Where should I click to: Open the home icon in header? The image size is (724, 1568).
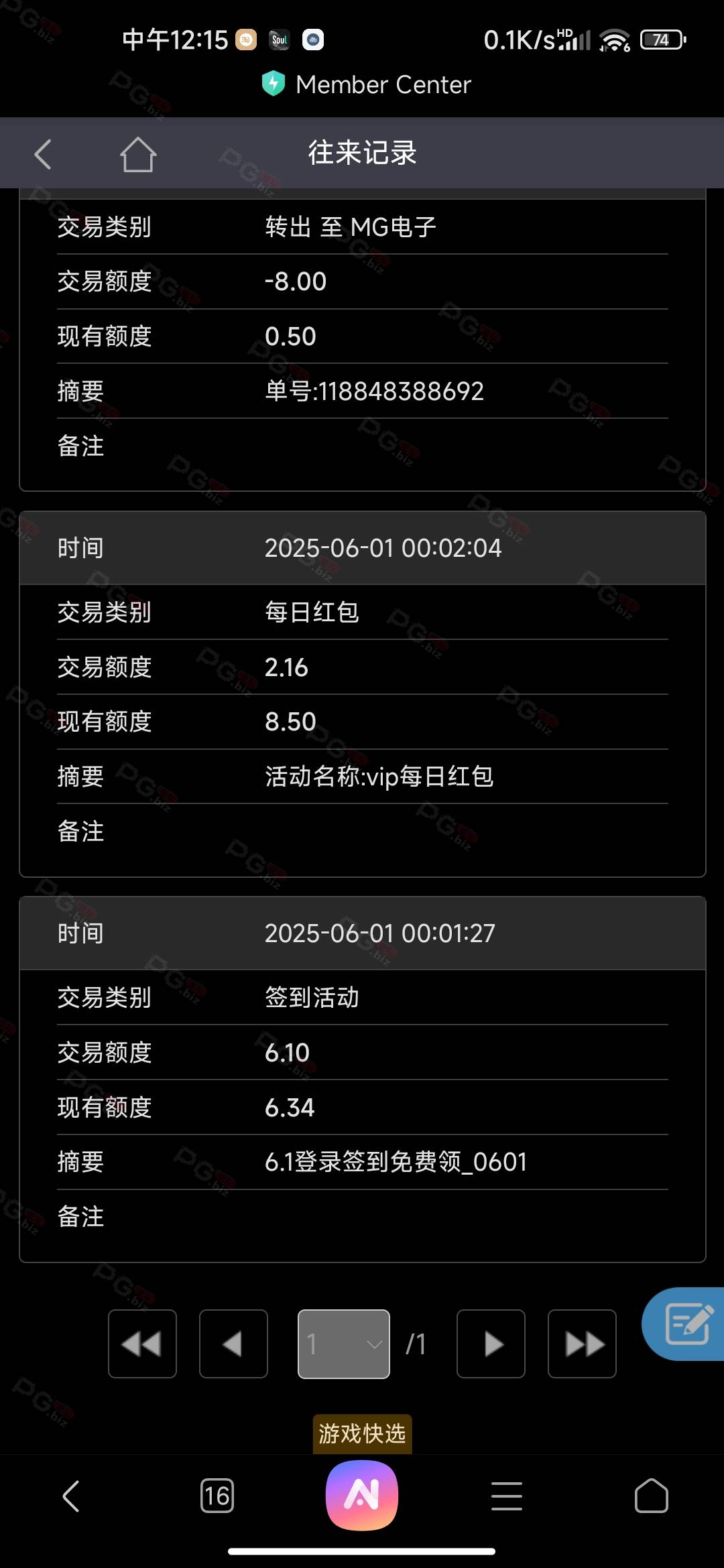coord(138,154)
